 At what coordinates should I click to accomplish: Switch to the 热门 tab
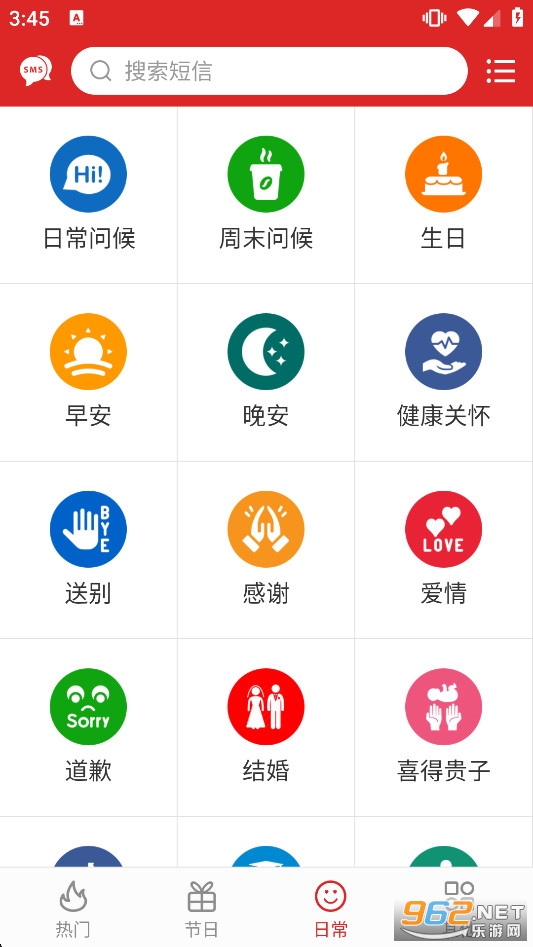tap(73, 908)
